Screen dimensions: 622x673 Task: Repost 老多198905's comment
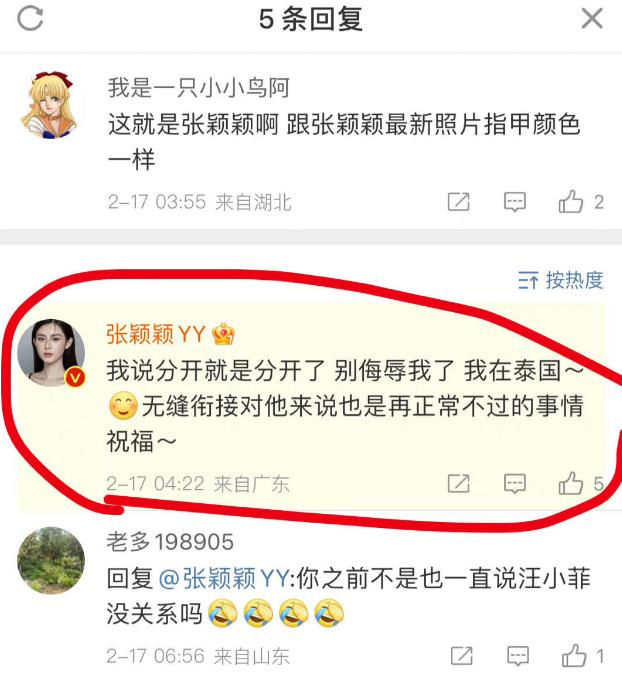click(461, 656)
